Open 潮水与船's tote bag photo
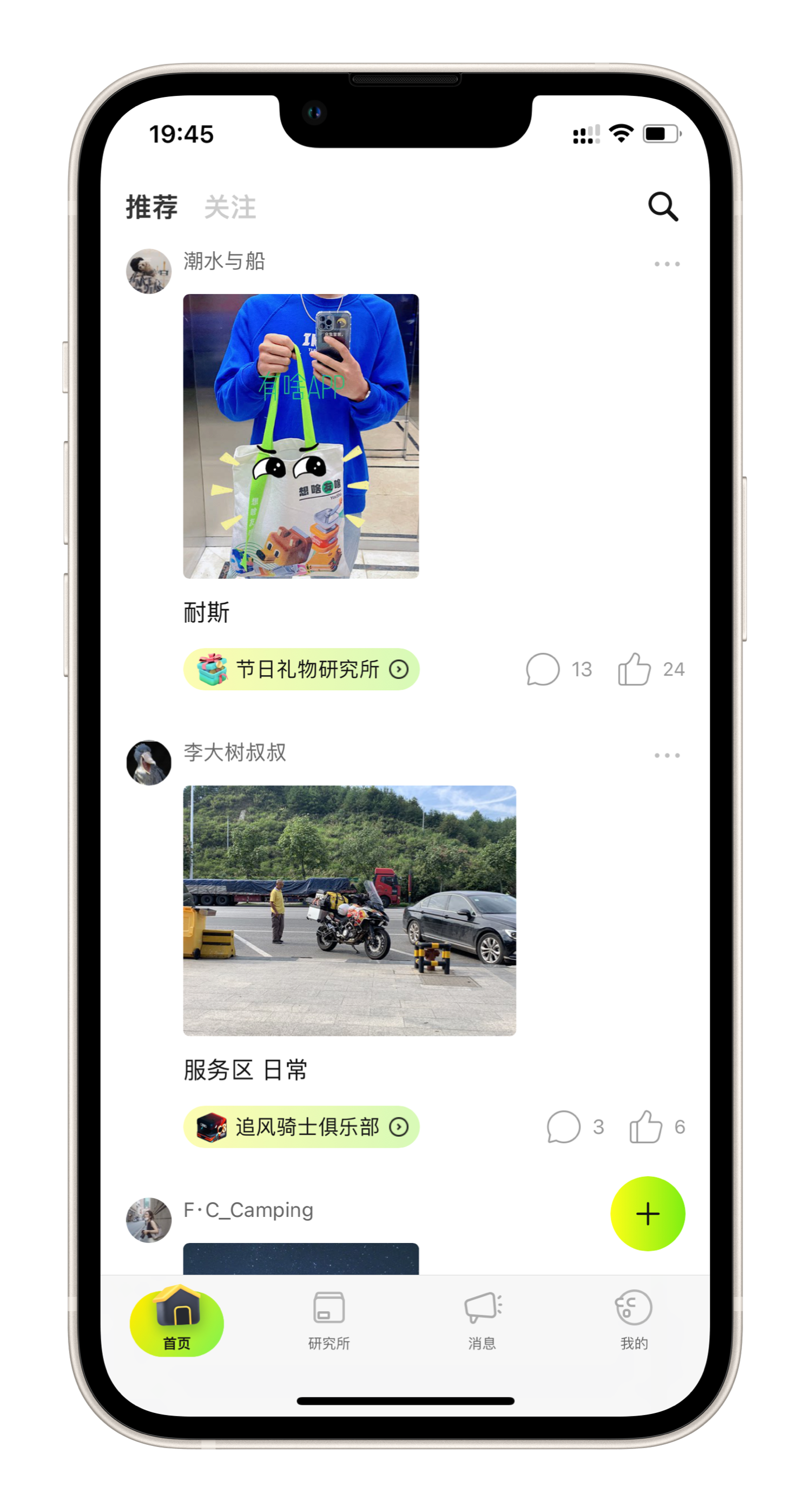Viewport: 811px width, 1512px height. [301, 436]
